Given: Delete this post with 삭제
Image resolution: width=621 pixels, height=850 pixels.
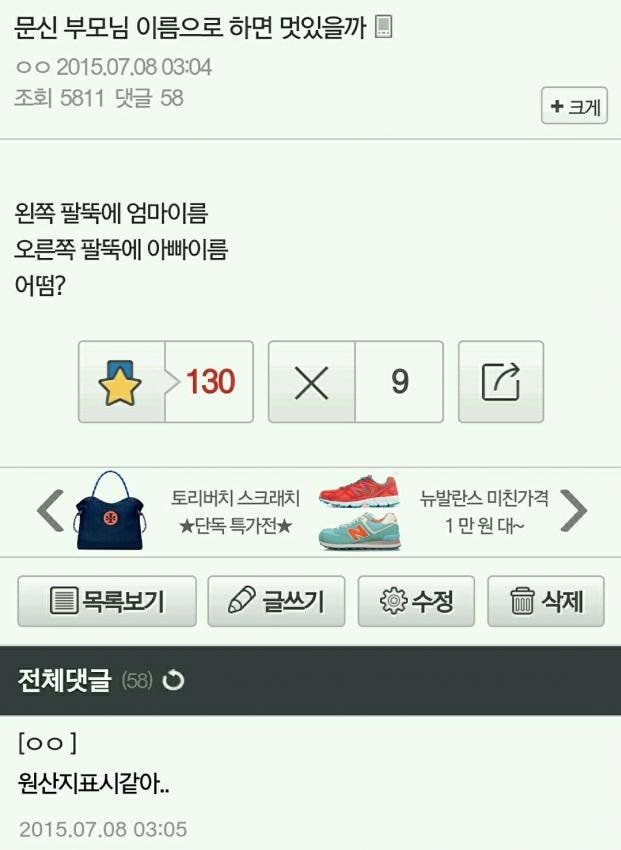Looking at the screenshot, I should pyautogui.click(x=546, y=601).
